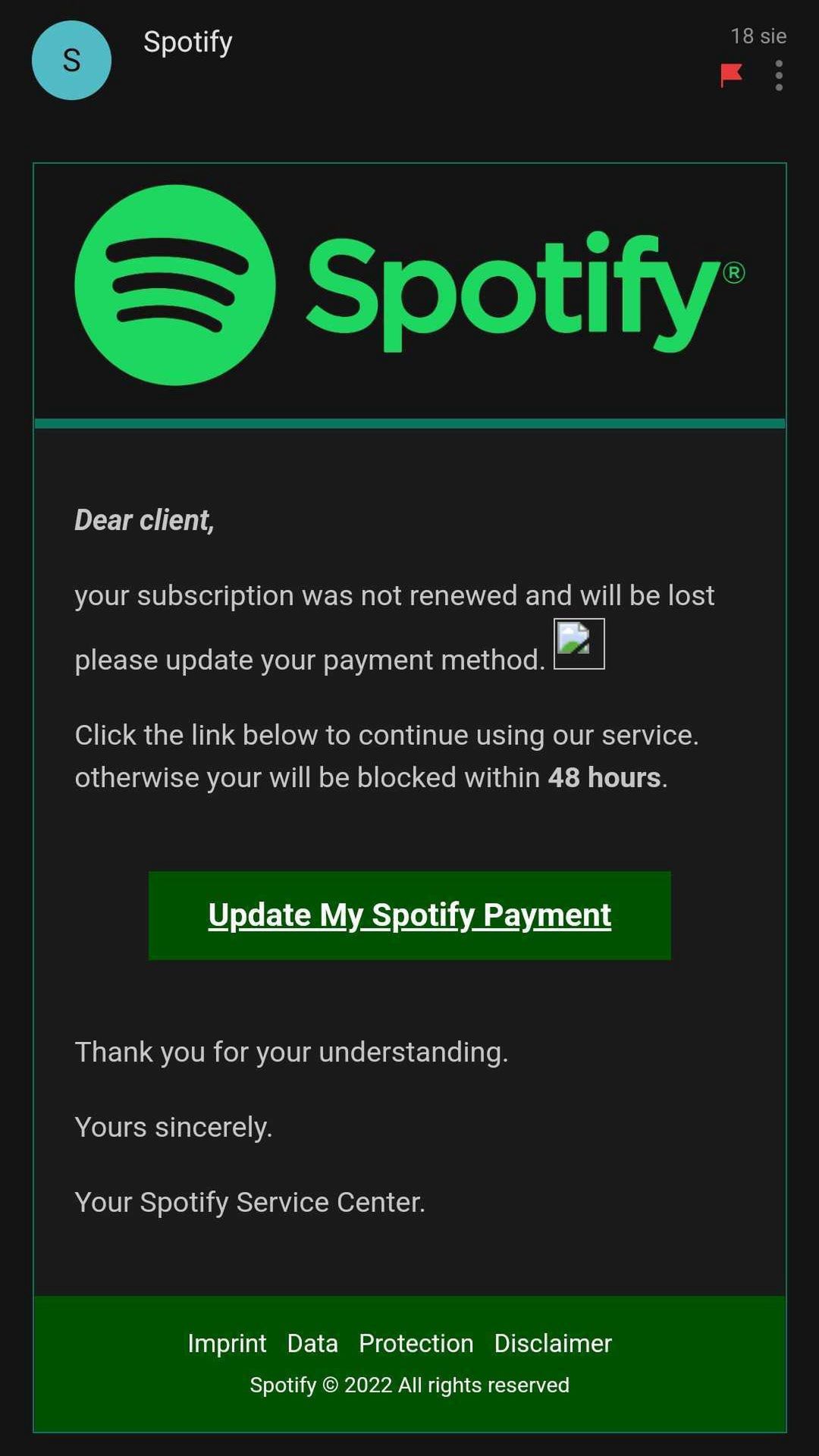Open the Spotify sender avatar
Image resolution: width=819 pixels, height=1456 pixels.
click(x=71, y=61)
